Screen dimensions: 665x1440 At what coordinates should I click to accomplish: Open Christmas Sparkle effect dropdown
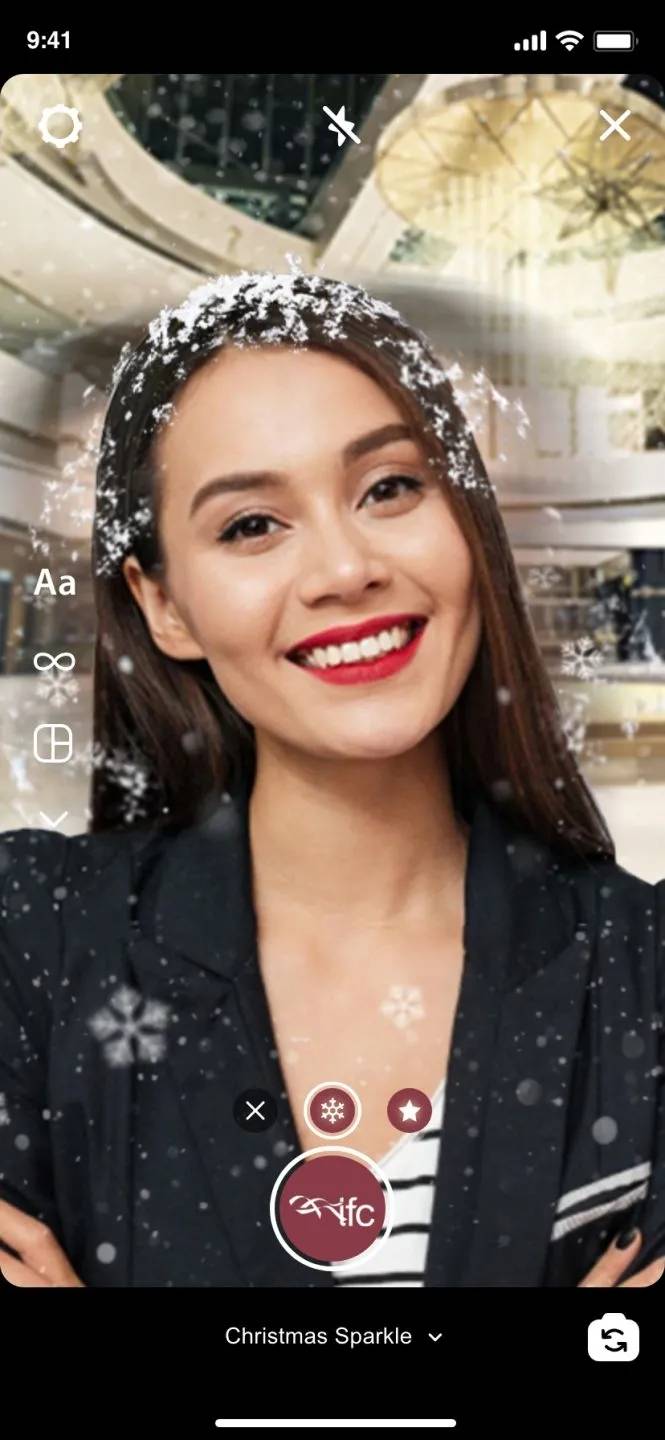pyautogui.click(x=333, y=1337)
